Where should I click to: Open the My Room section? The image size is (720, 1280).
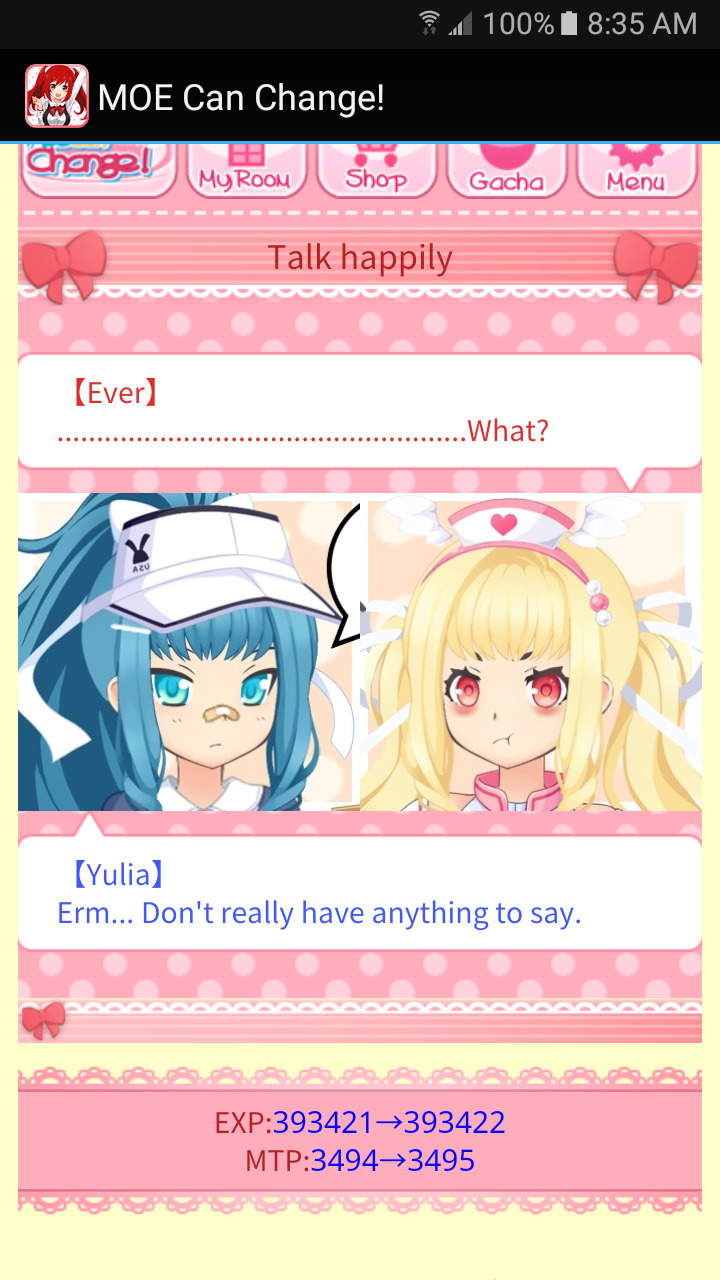point(245,172)
